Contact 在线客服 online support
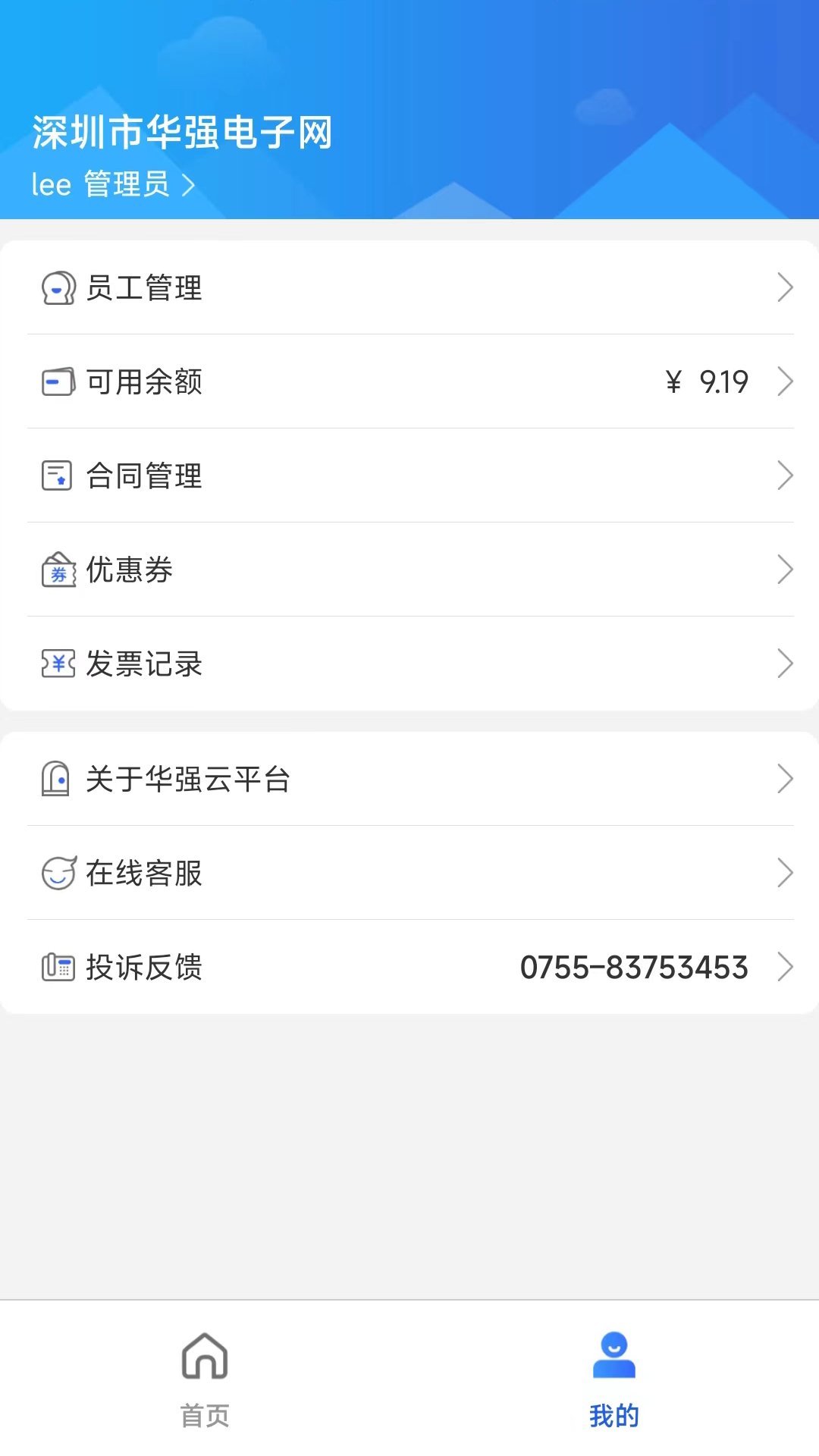Viewport: 819px width, 1456px height. tap(409, 873)
